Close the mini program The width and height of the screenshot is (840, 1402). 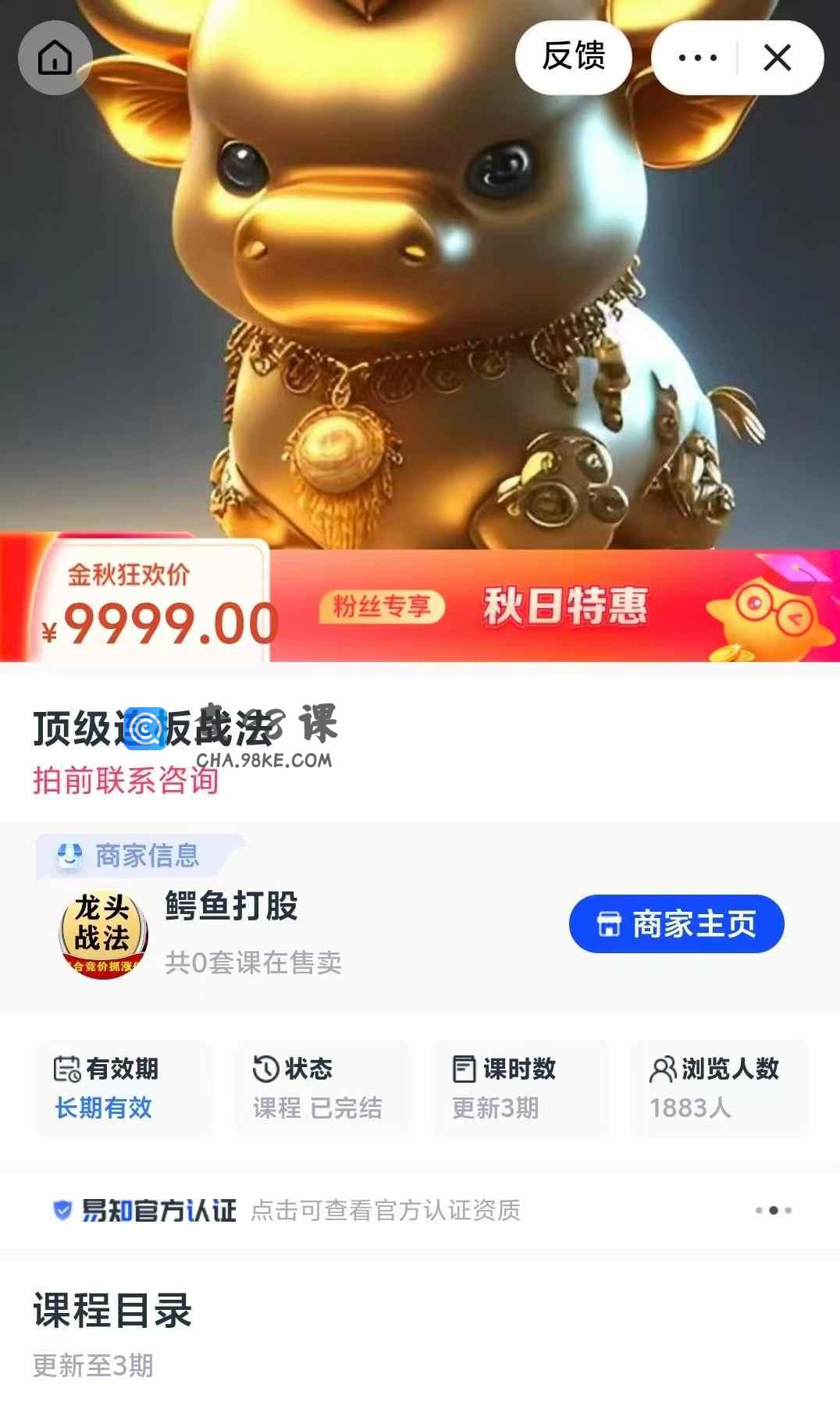point(777,58)
